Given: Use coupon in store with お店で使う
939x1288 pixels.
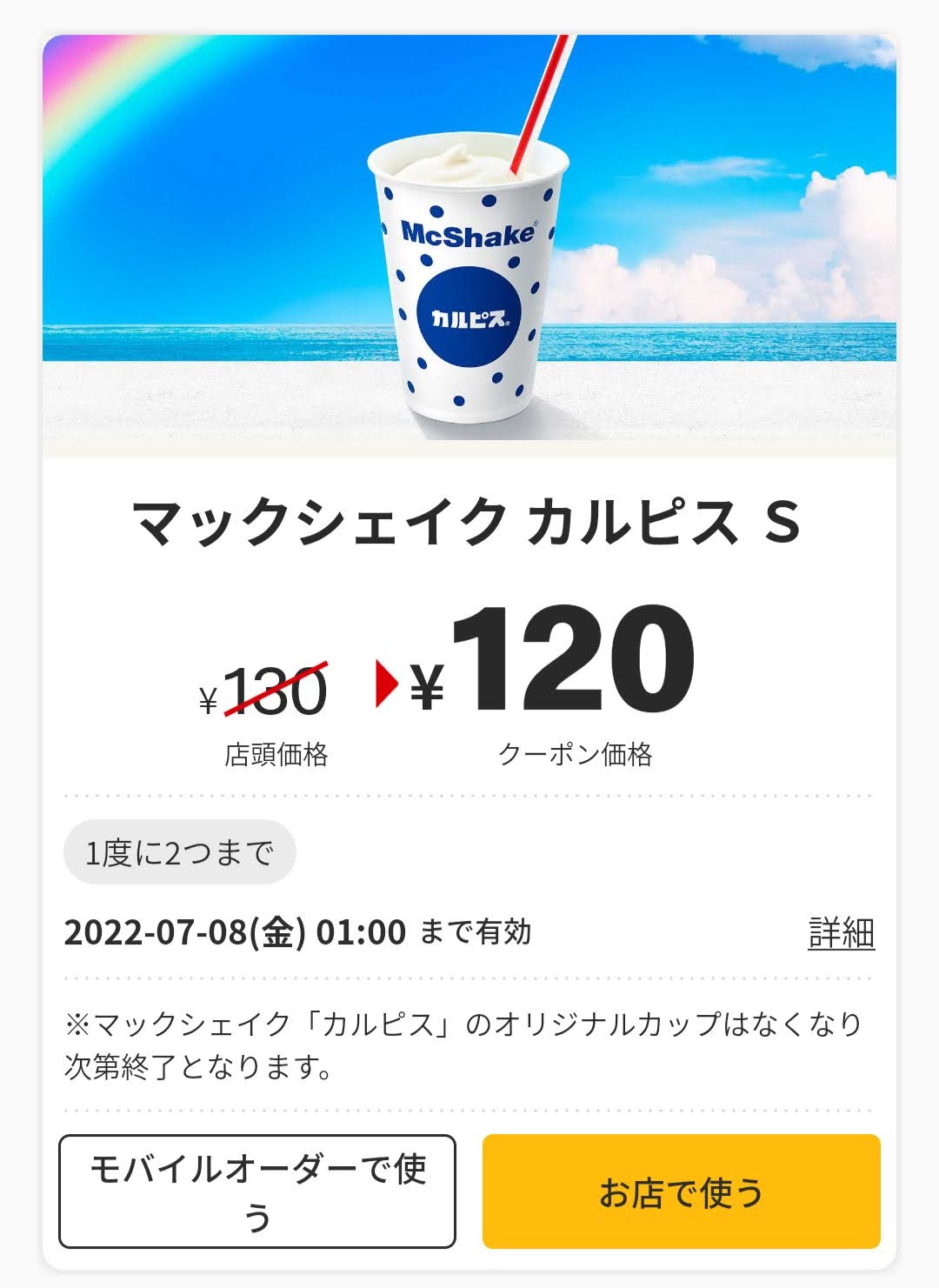Looking at the screenshot, I should point(681,1191).
